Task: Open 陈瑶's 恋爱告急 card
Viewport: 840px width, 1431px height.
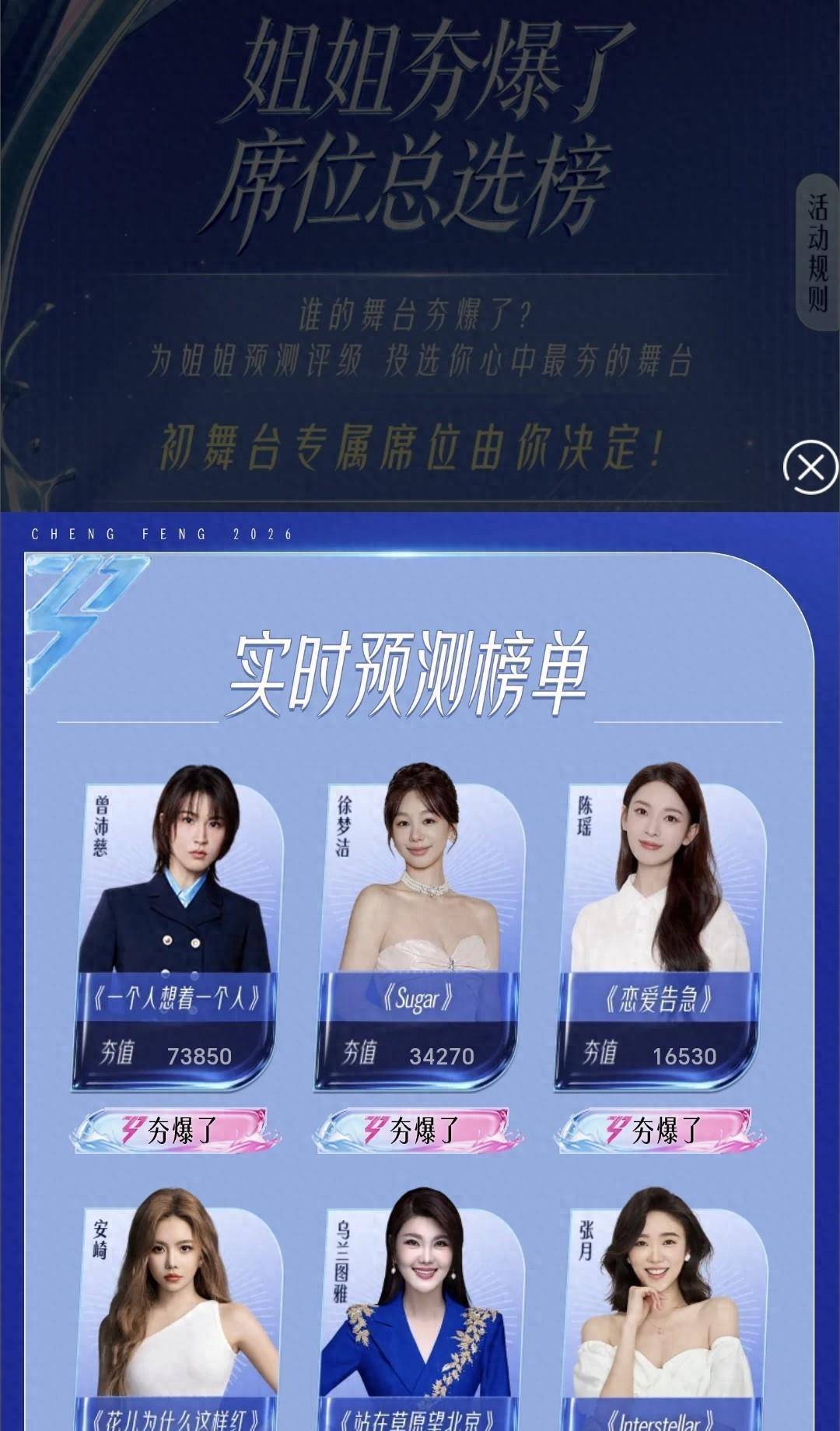Action: 661,926
